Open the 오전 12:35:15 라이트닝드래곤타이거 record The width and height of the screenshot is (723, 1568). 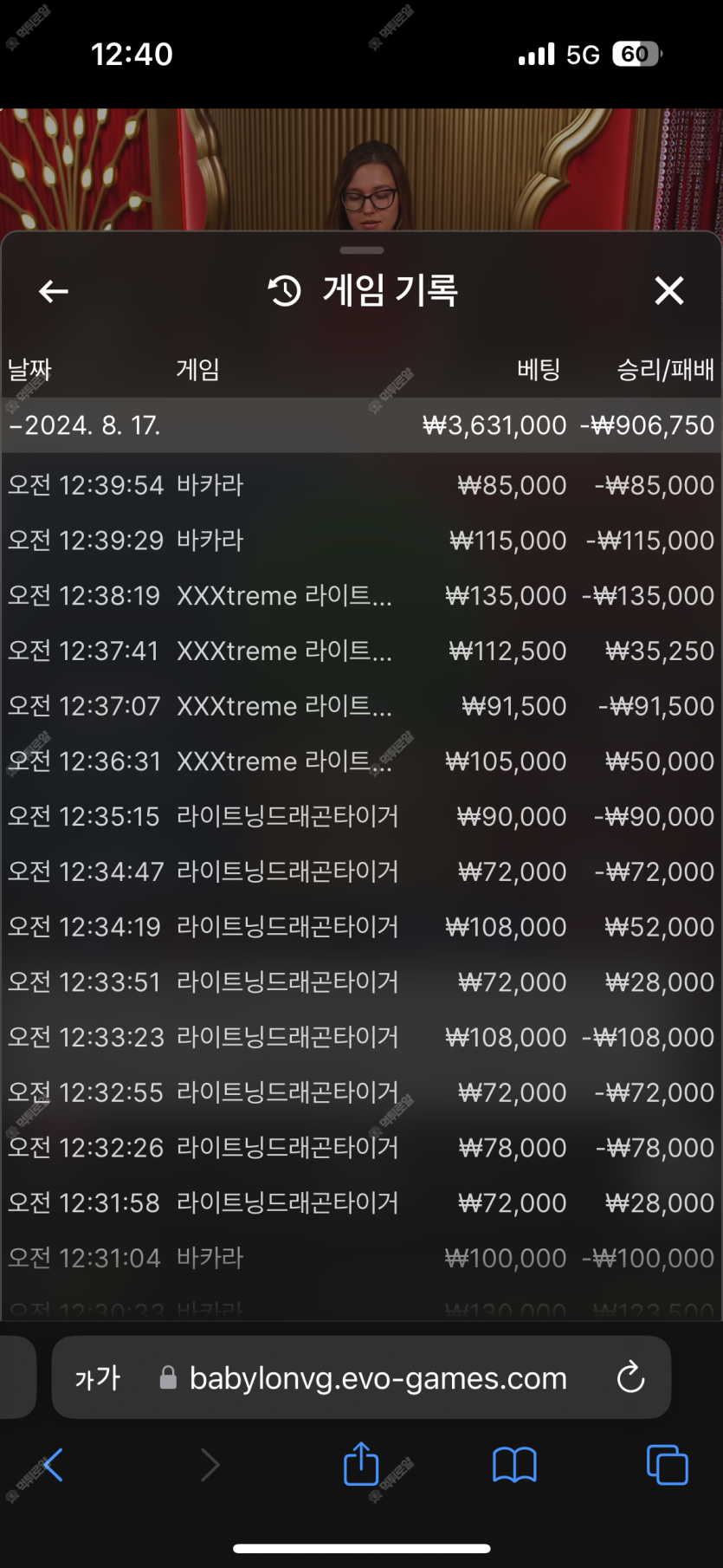pyautogui.click(x=362, y=817)
